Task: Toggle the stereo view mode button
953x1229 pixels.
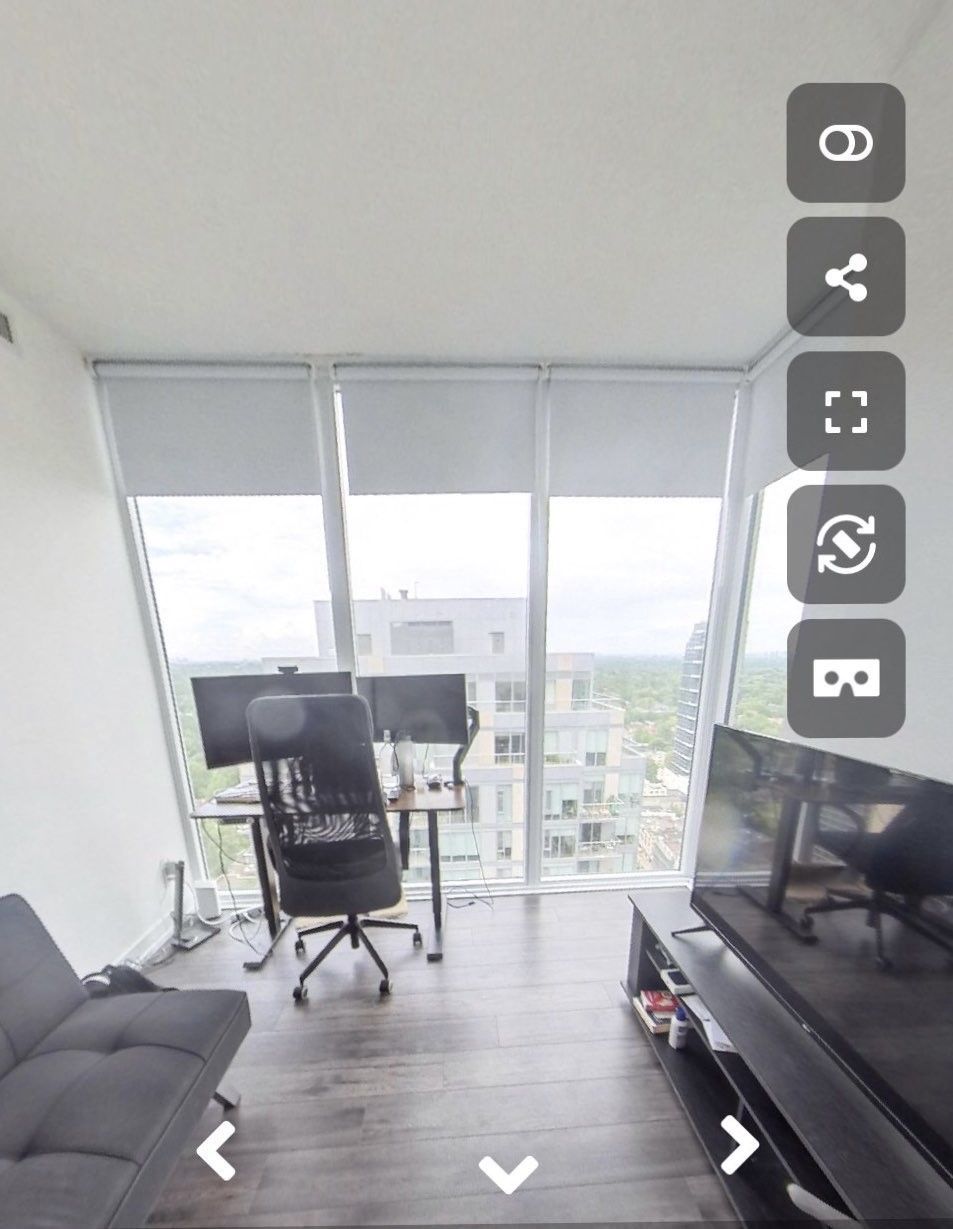Action: pos(845,143)
